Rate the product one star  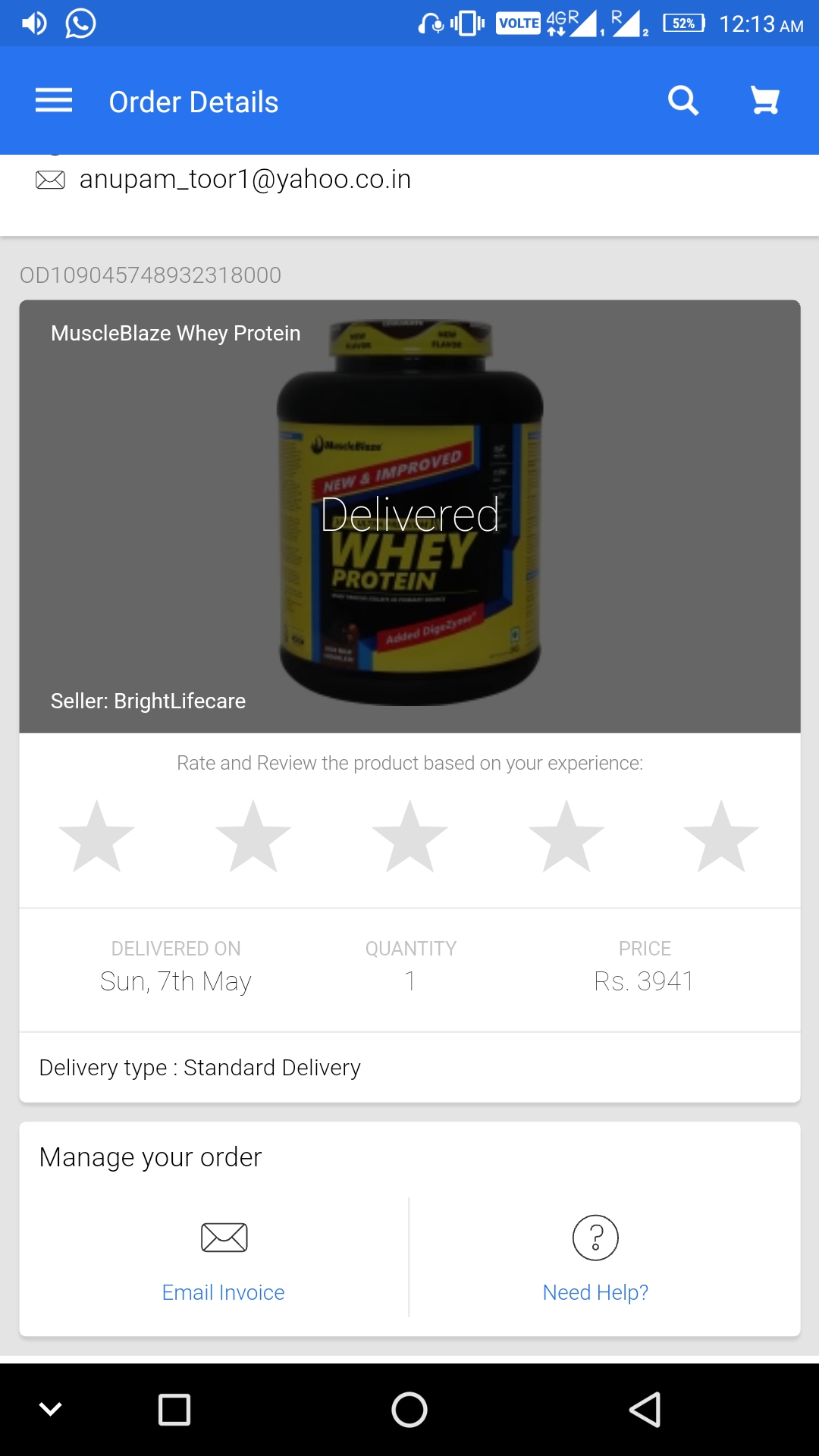(x=96, y=837)
